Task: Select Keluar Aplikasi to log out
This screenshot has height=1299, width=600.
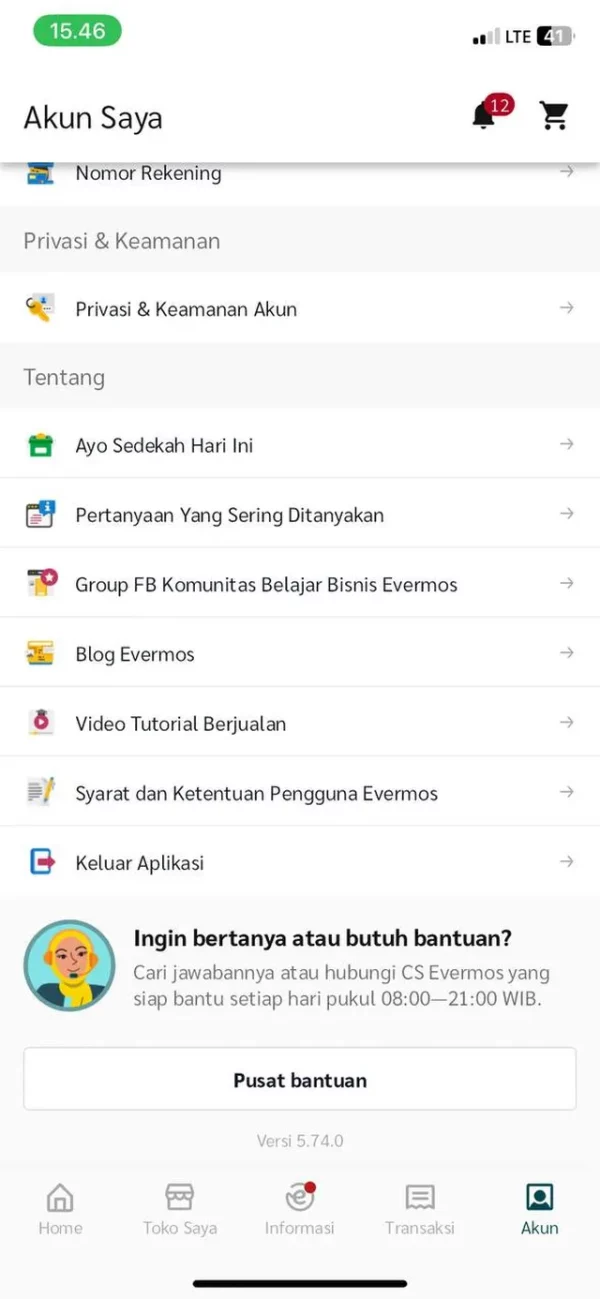Action: pyautogui.click(x=300, y=862)
